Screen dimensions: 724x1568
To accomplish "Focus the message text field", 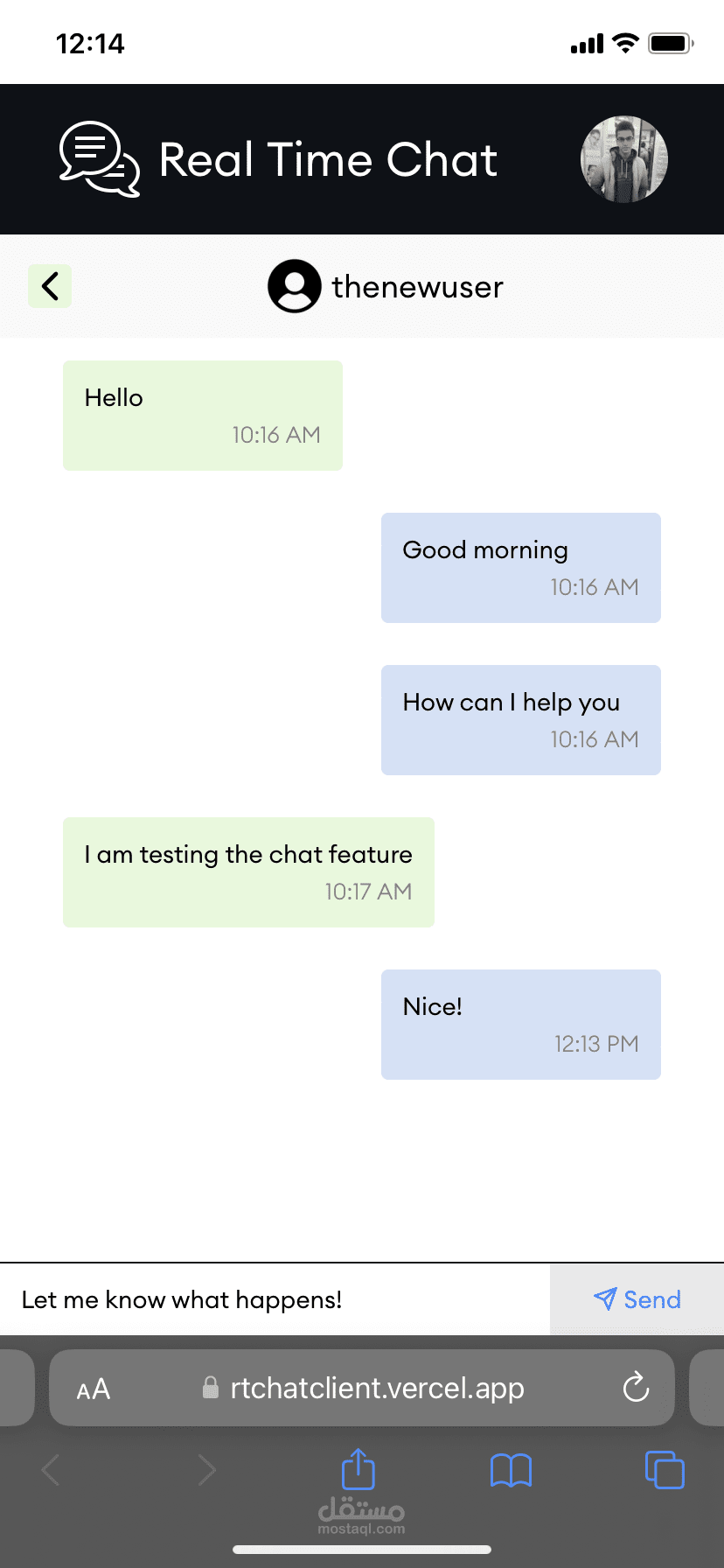I will (275, 1299).
